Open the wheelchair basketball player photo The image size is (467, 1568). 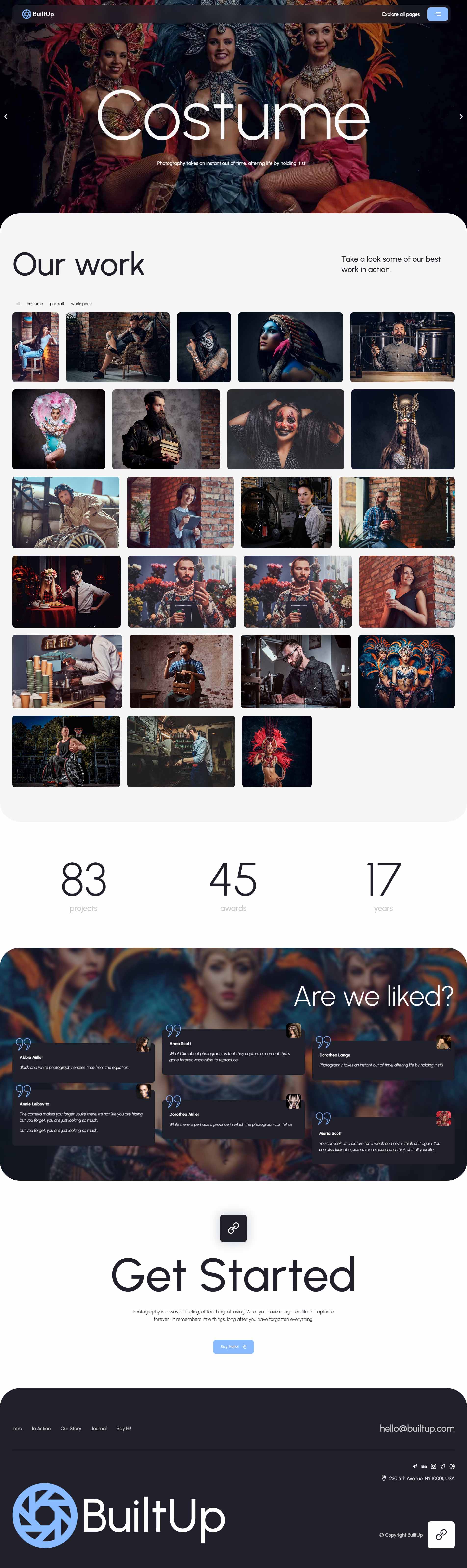(x=66, y=751)
